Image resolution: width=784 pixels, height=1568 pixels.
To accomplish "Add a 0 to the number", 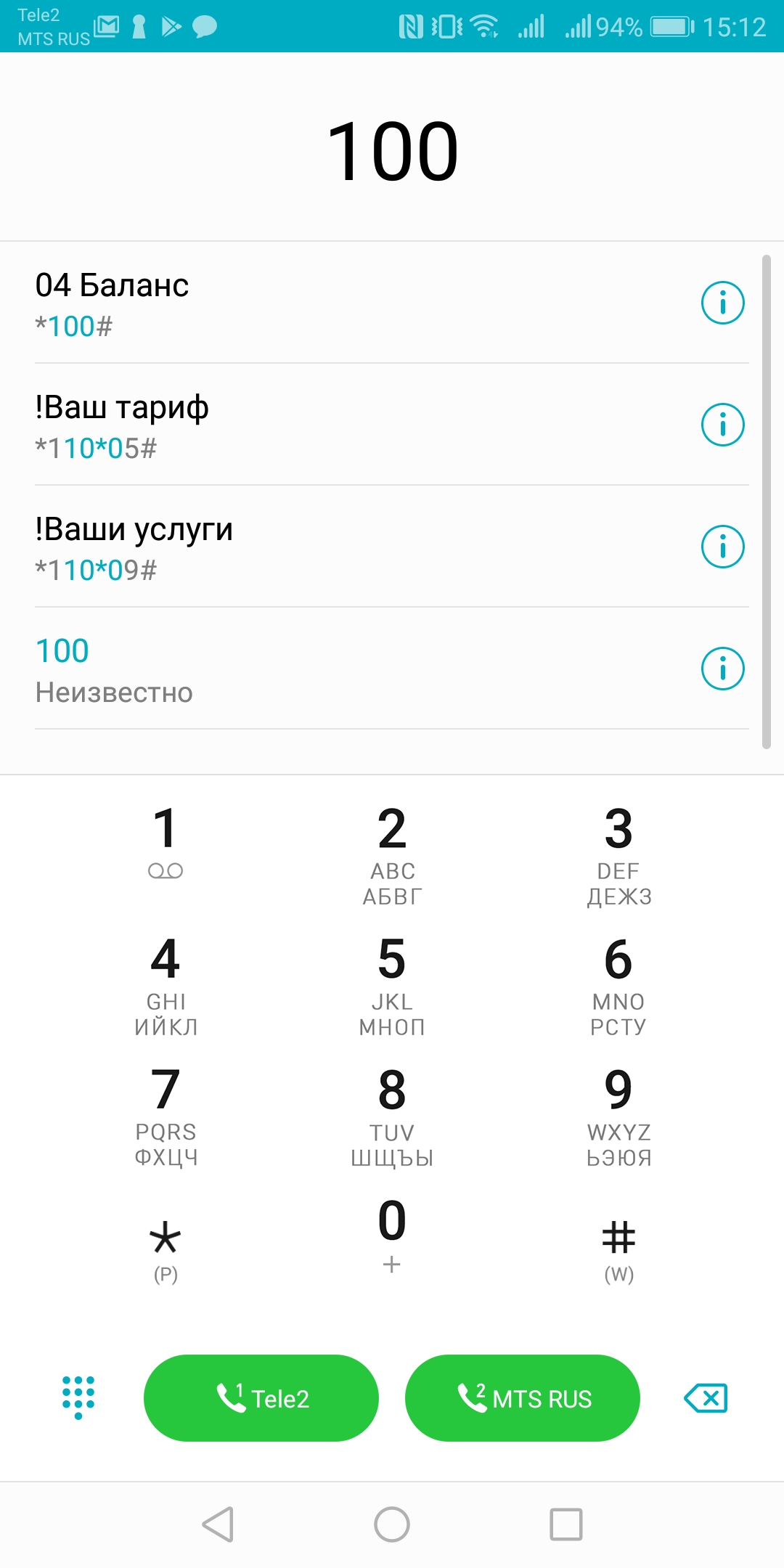I will 392,1234.
